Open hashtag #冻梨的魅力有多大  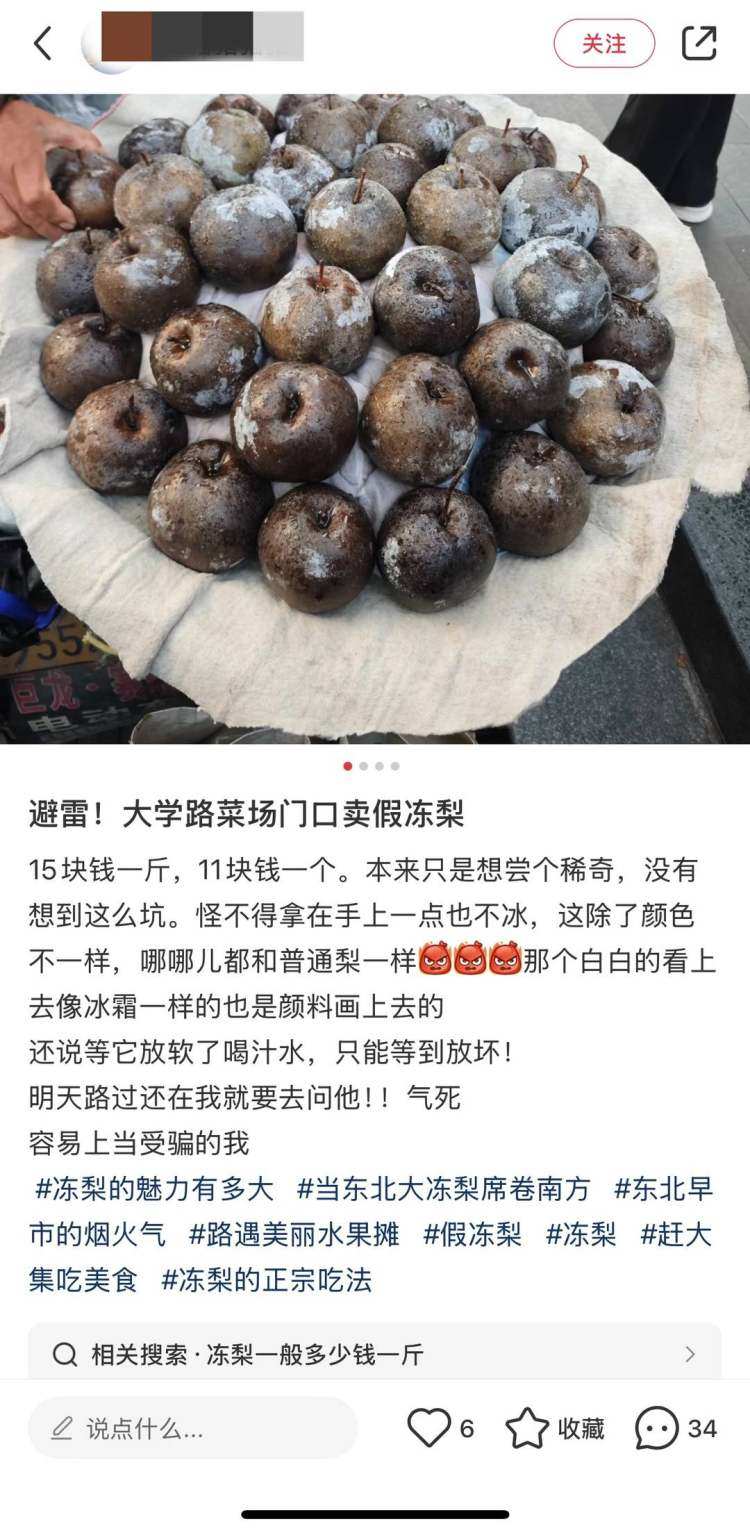pos(154,1189)
